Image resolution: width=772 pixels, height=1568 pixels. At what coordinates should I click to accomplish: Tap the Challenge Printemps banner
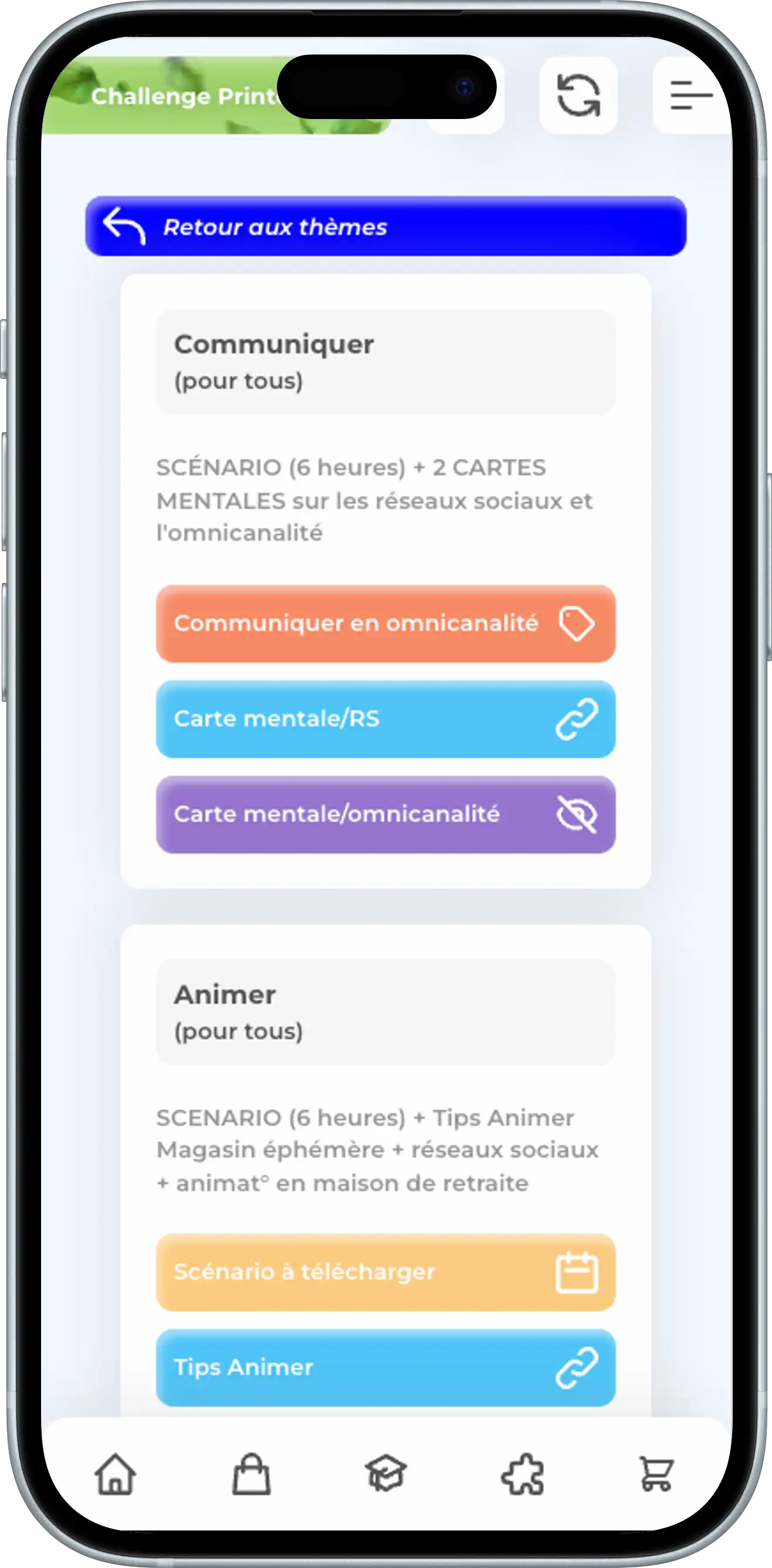[x=182, y=96]
